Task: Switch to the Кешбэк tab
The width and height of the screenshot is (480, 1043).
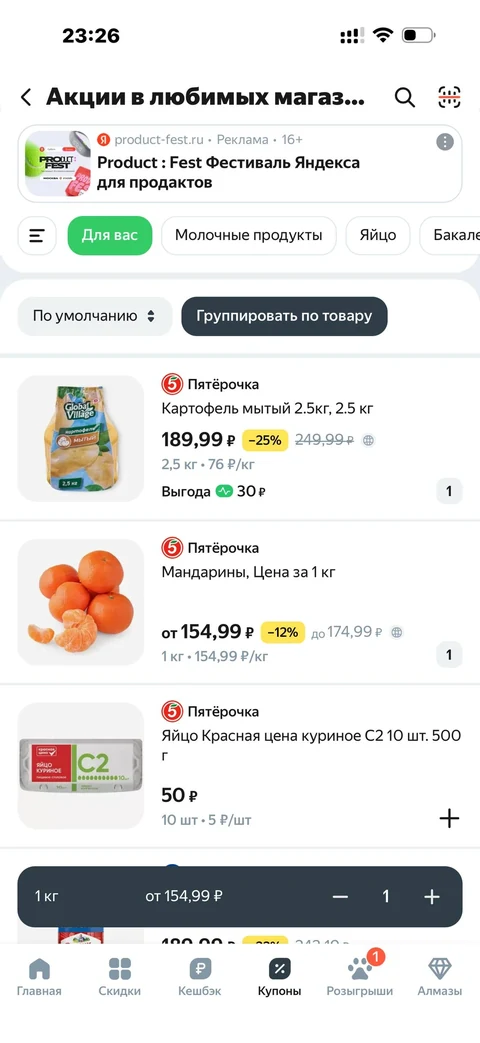Action: [x=199, y=976]
